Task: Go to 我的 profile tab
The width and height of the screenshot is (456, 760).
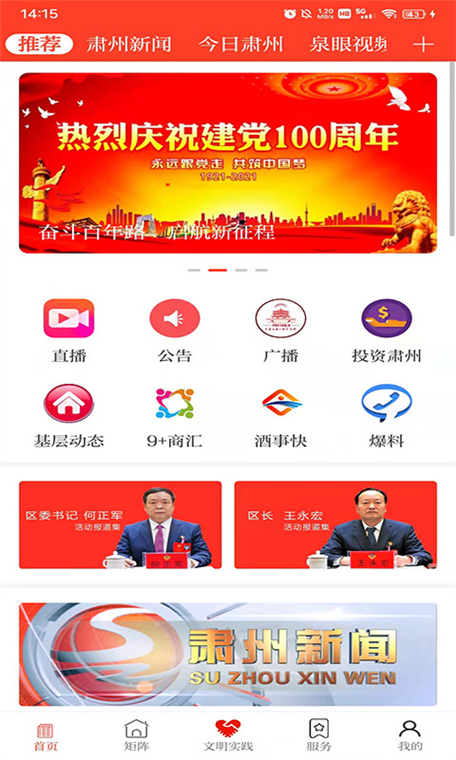Action: 410,735
